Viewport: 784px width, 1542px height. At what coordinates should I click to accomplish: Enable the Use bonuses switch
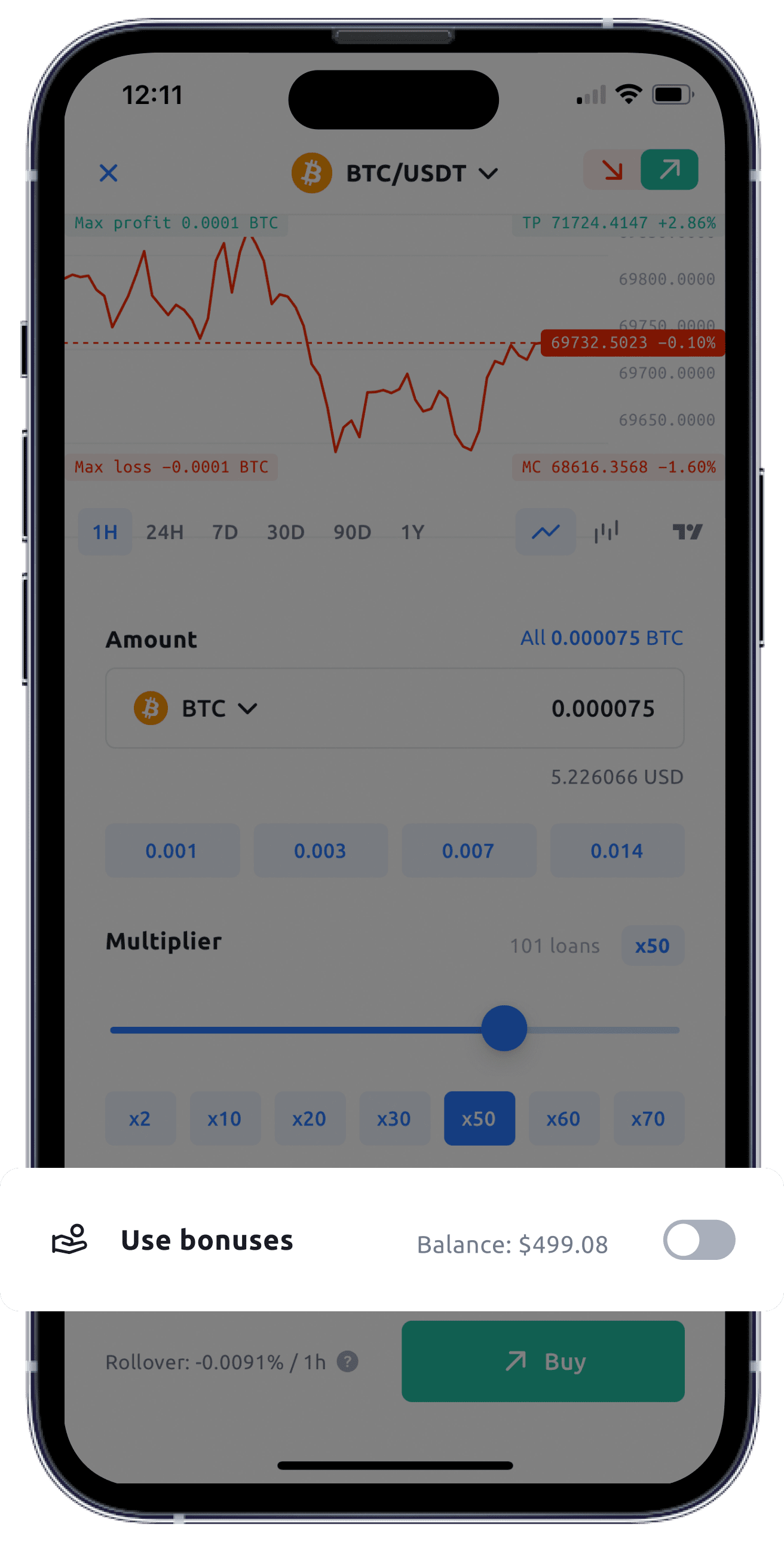point(699,1240)
